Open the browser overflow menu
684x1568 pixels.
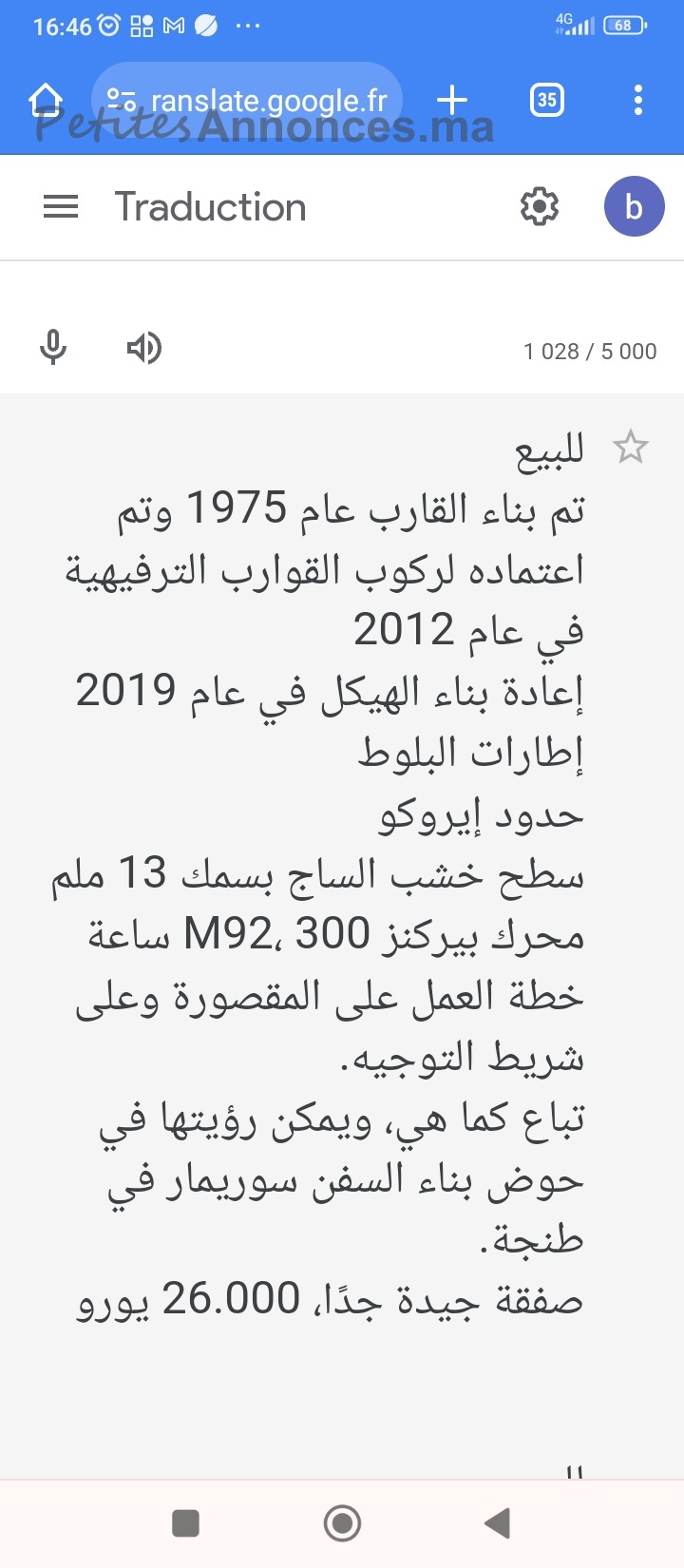point(638,100)
